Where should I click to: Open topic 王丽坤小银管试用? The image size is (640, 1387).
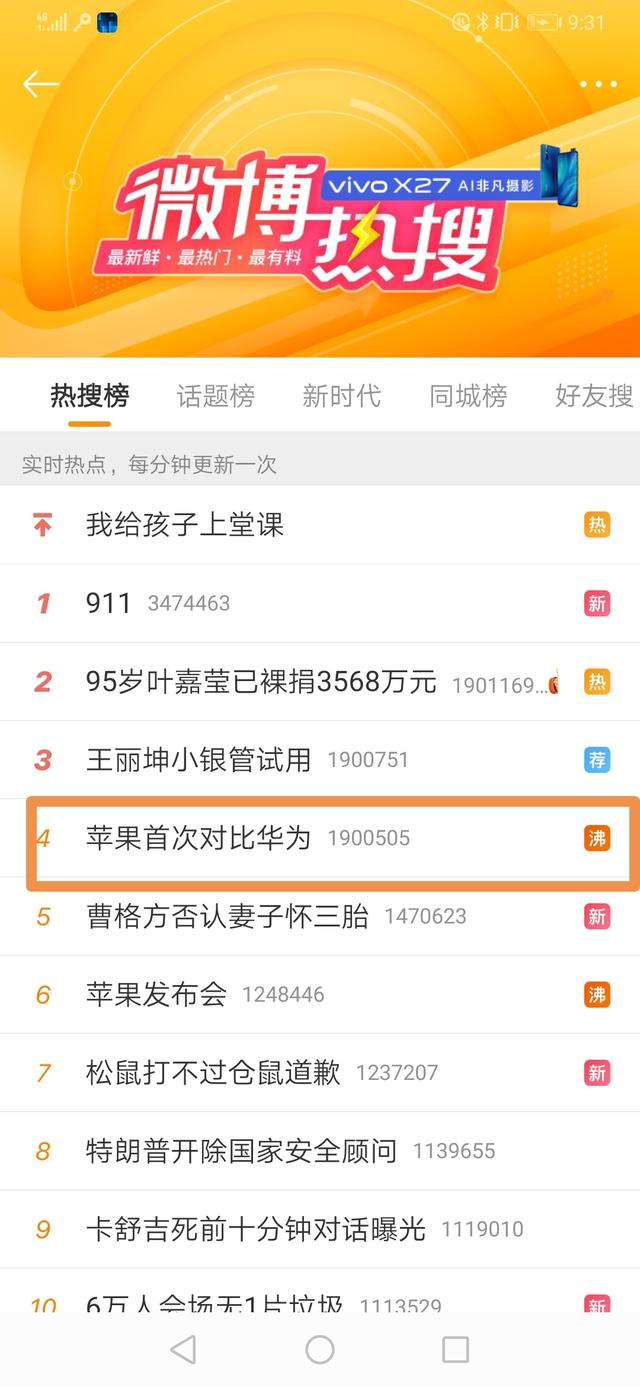198,760
